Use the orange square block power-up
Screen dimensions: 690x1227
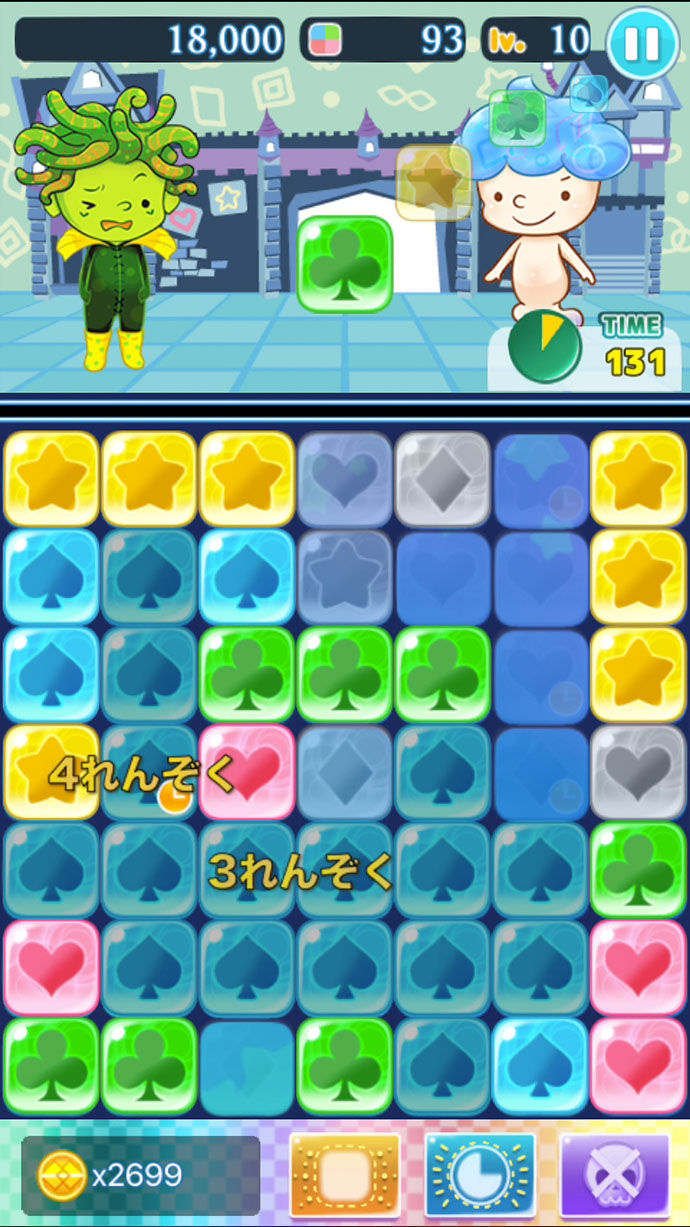pos(345,1174)
